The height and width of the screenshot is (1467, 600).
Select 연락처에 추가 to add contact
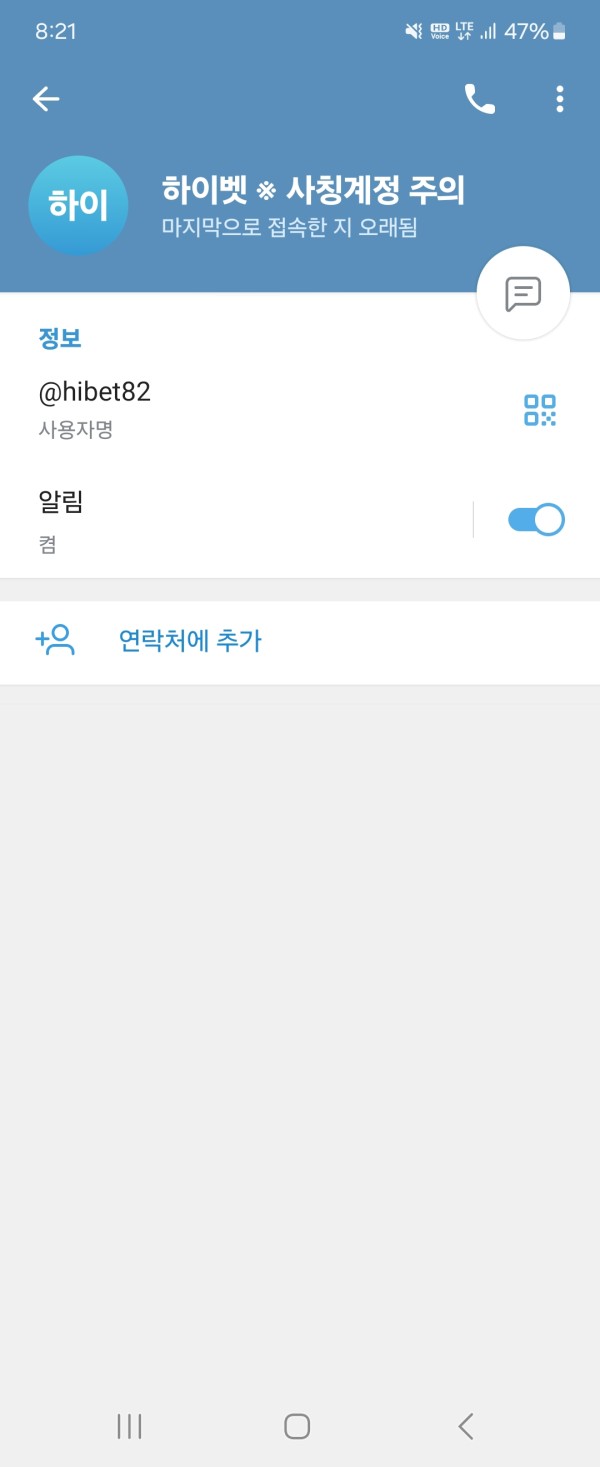click(190, 640)
